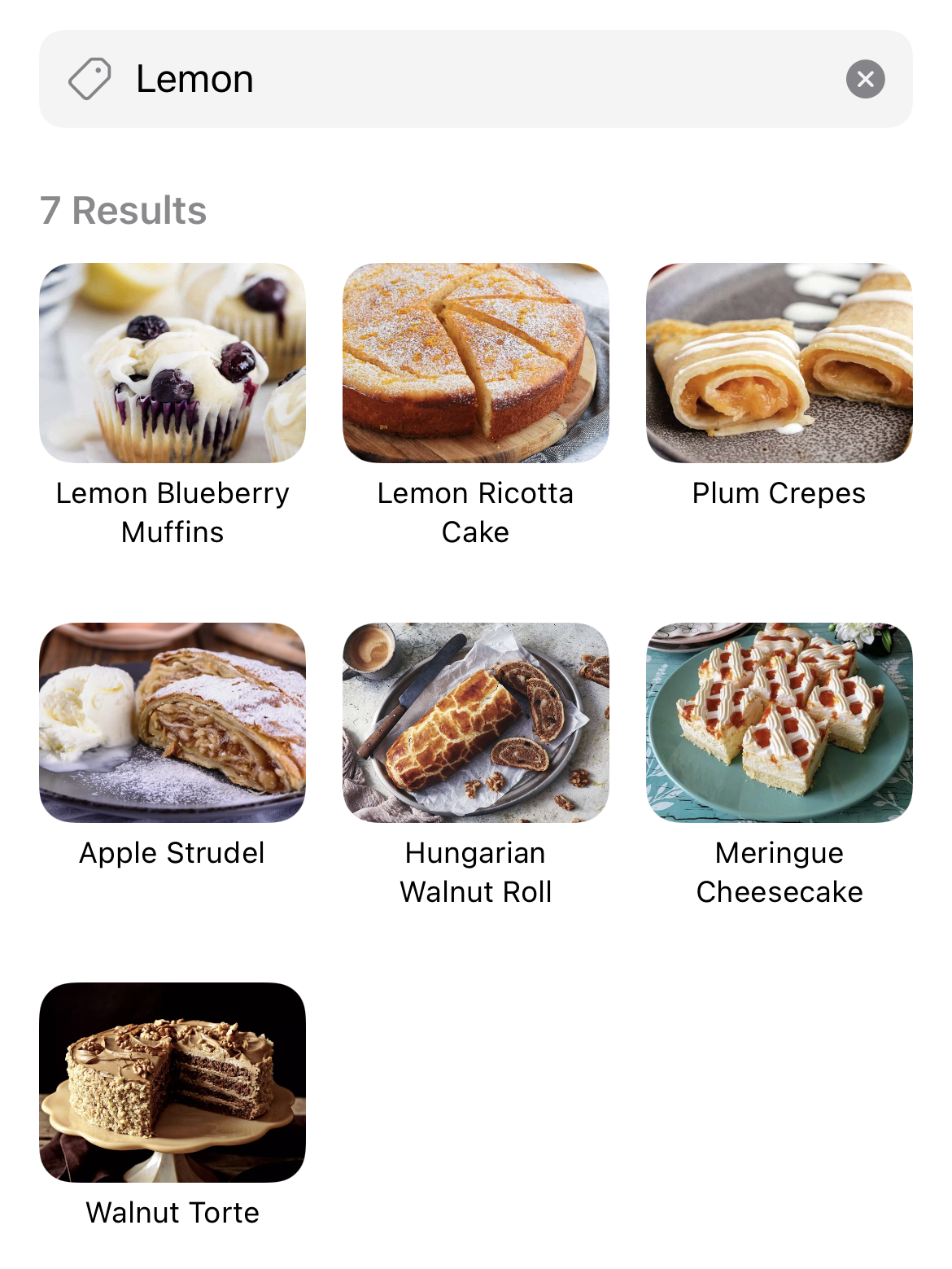Open the Apple Strudel recipe
This screenshot has width=952, height=1269.
tap(172, 722)
